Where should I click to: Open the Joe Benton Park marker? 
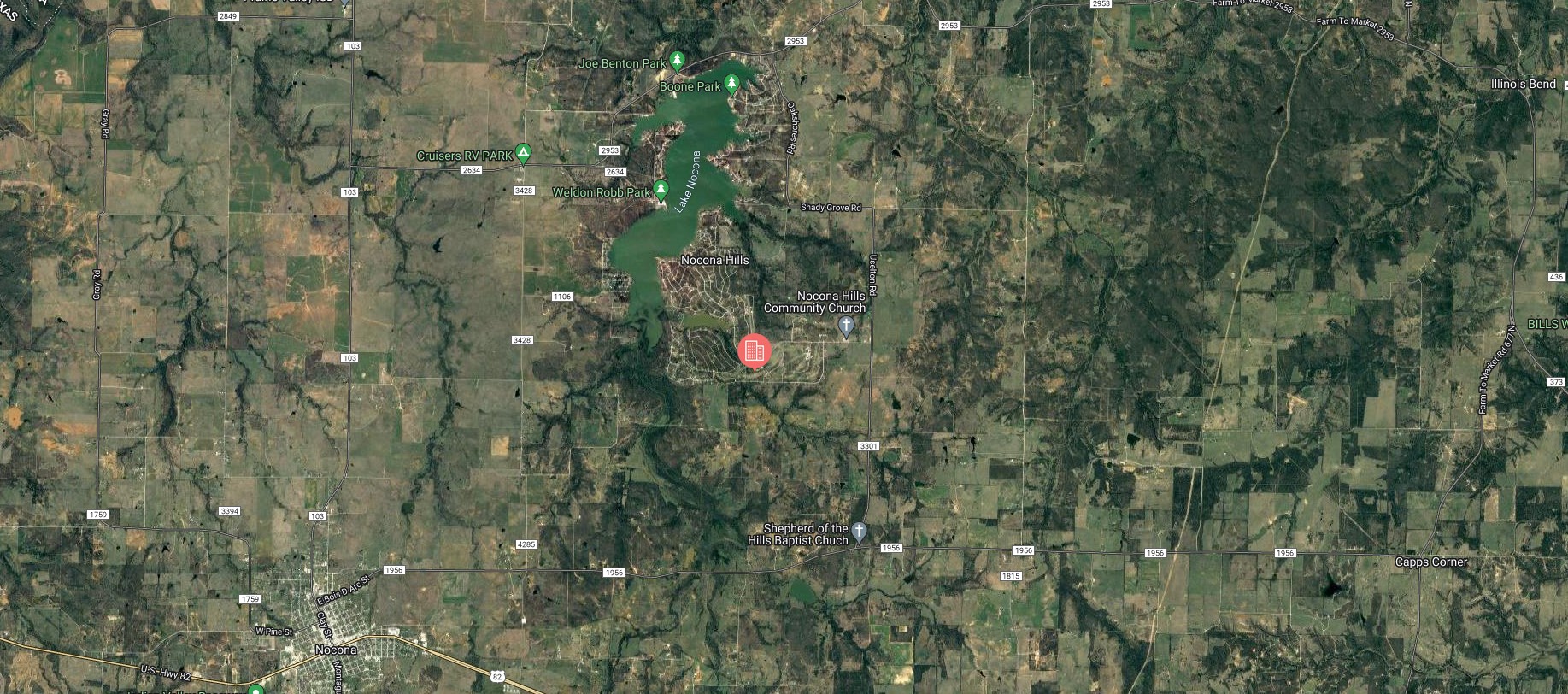coord(677,61)
